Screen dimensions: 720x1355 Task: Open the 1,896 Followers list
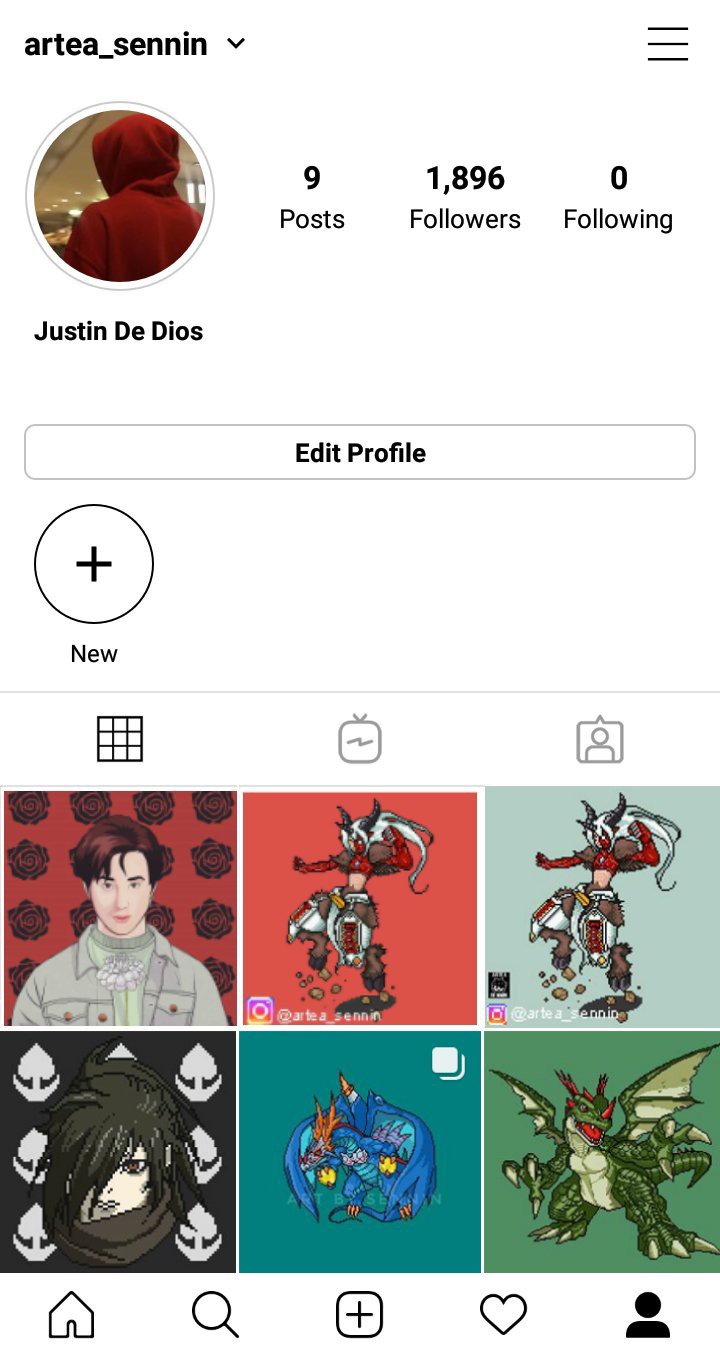pos(465,197)
